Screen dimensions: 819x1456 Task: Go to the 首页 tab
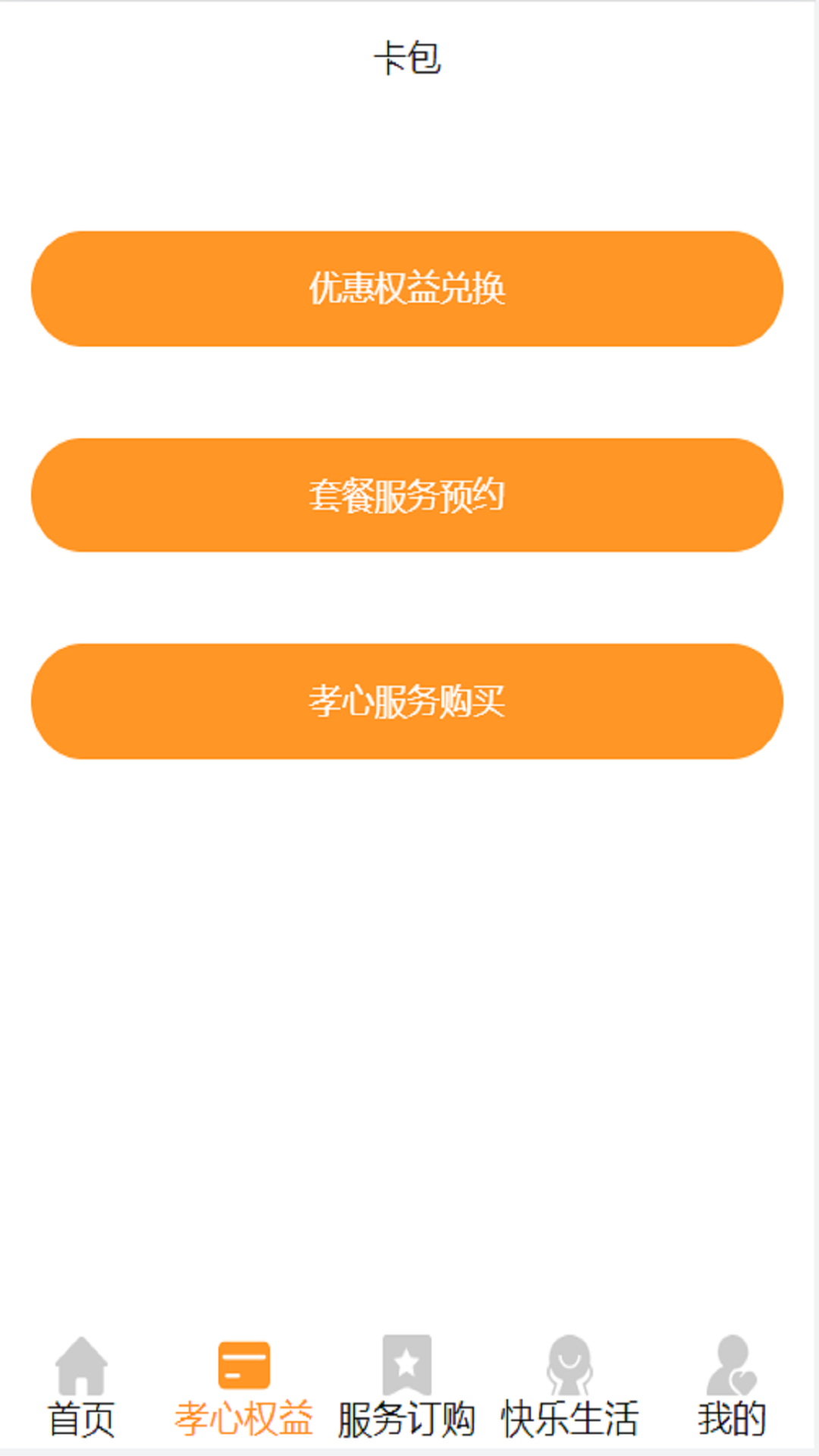(82, 1388)
